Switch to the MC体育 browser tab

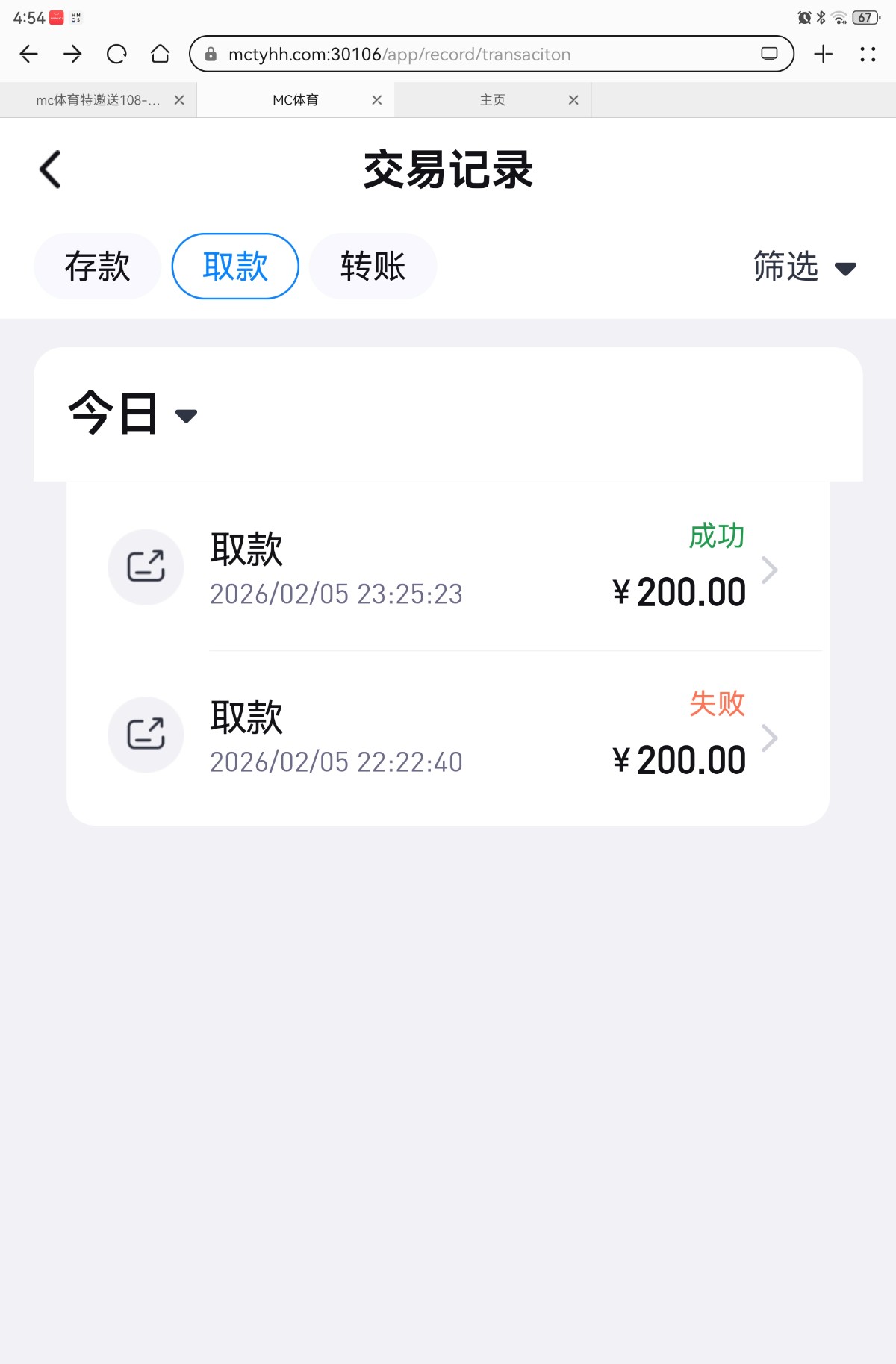(x=296, y=99)
